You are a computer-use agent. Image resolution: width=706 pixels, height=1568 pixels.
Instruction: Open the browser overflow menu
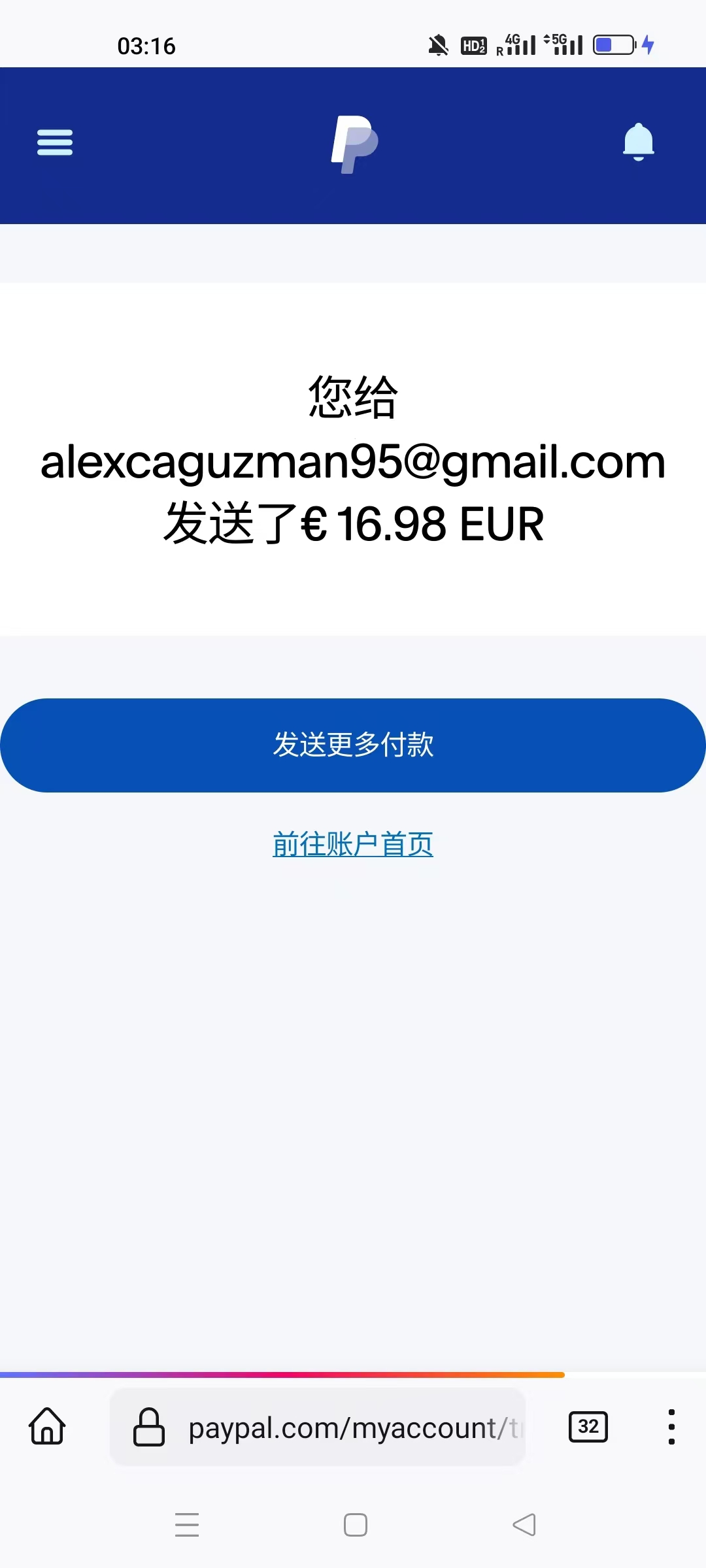coord(671,1427)
